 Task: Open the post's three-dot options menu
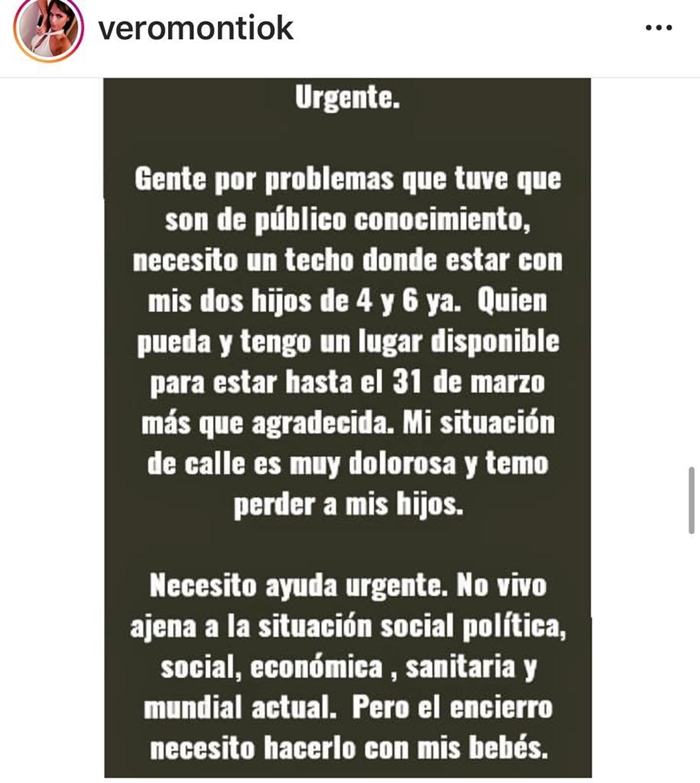[658, 29]
